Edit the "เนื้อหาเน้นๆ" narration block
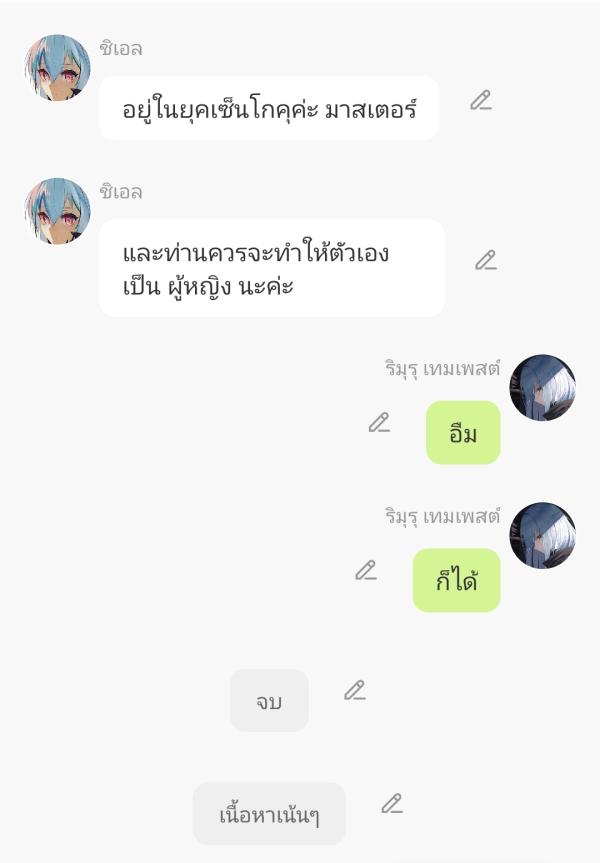This screenshot has width=600, height=863. click(392, 803)
